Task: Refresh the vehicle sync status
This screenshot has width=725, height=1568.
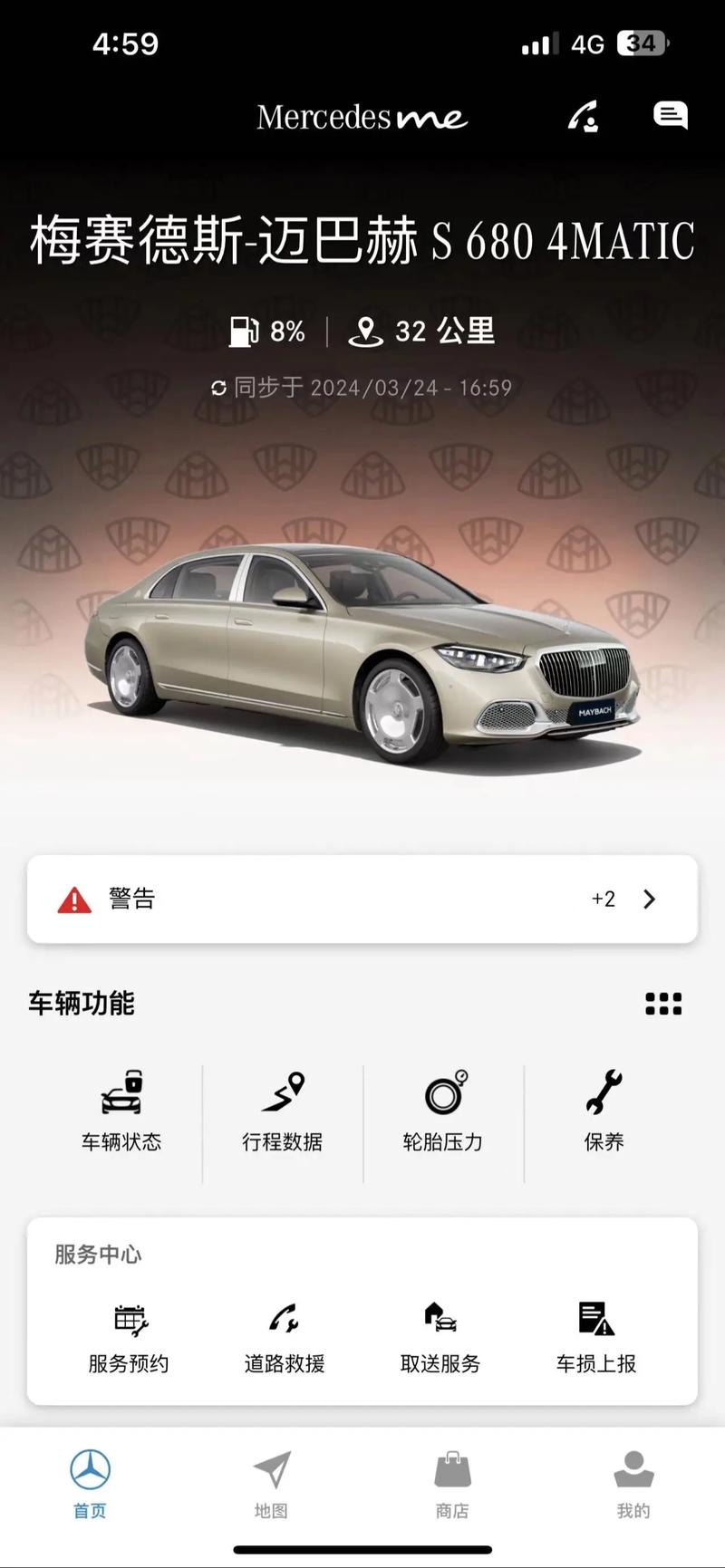Action: (x=218, y=389)
